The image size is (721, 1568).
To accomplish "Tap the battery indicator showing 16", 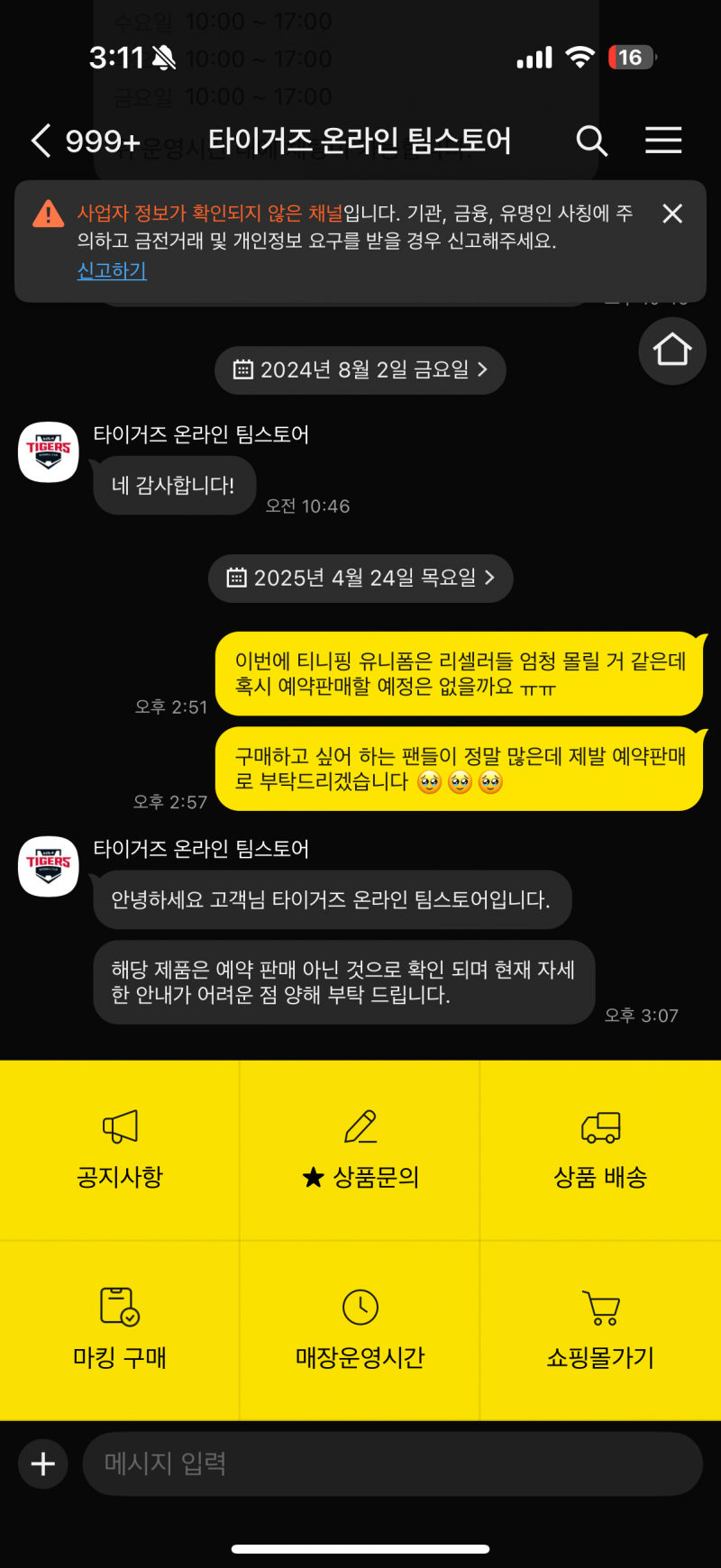I will pyautogui.click(x=631, y=57).
